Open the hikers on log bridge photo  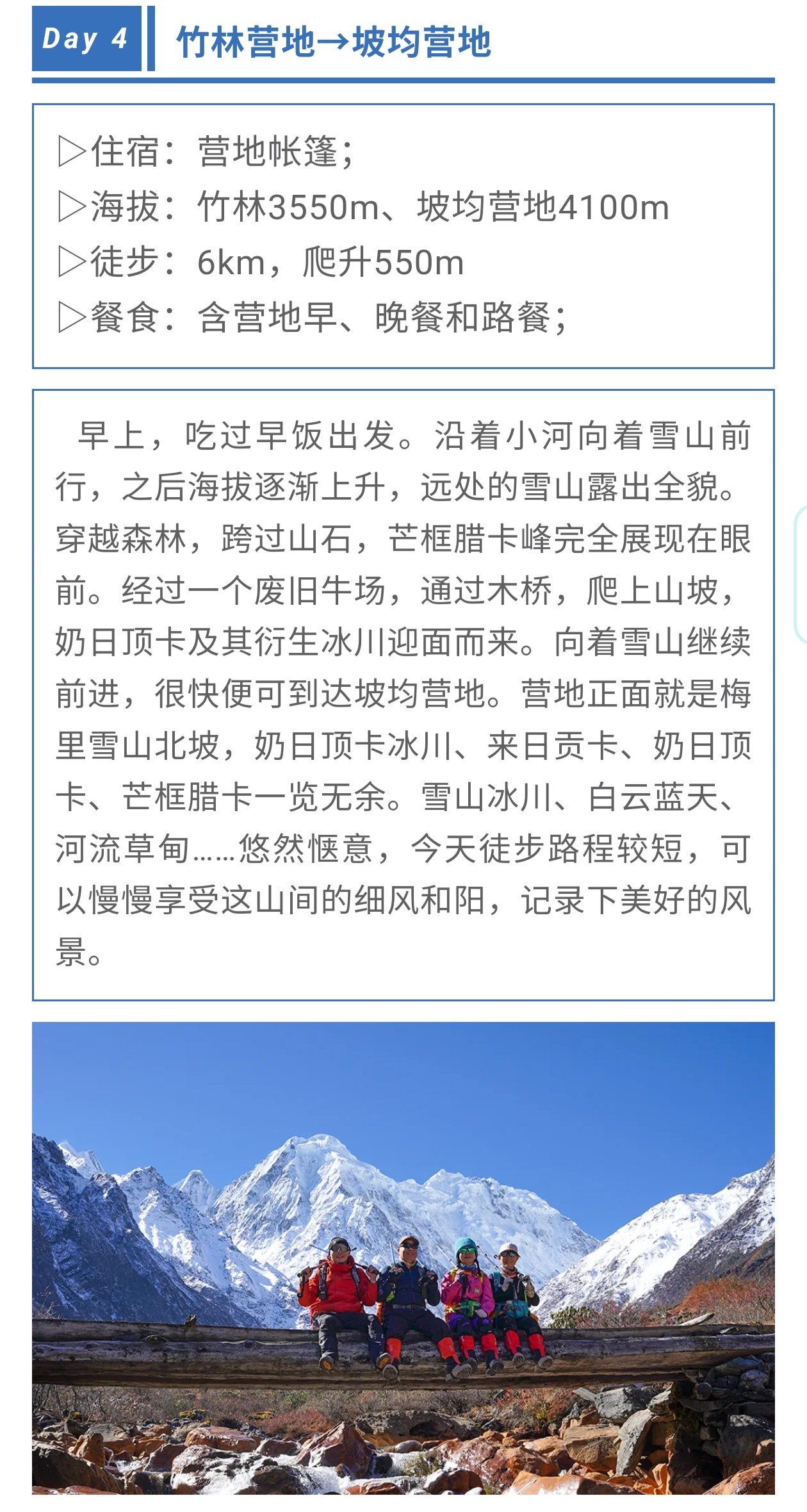click(403, 1258)
